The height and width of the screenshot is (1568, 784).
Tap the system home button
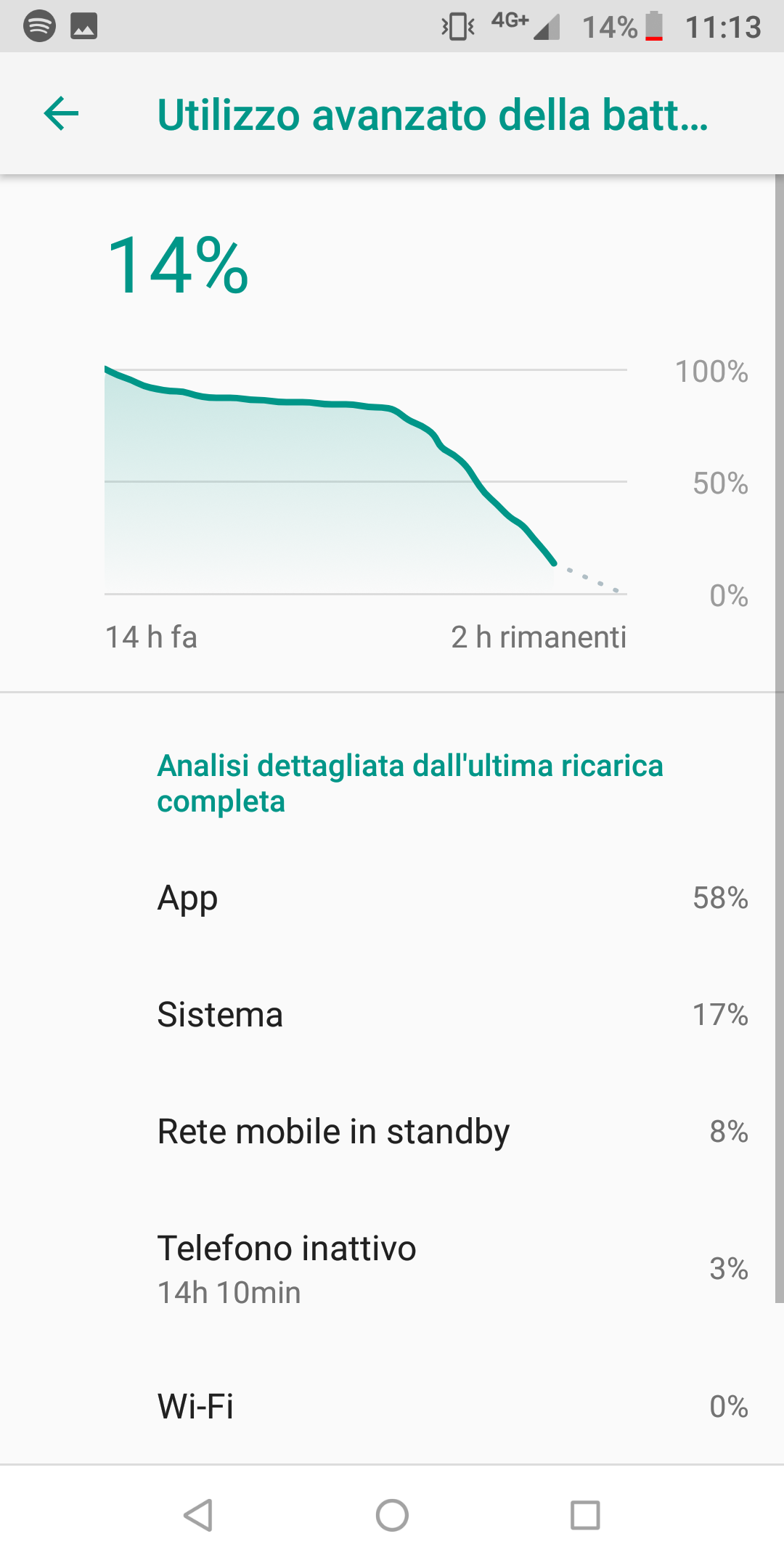392,1515
